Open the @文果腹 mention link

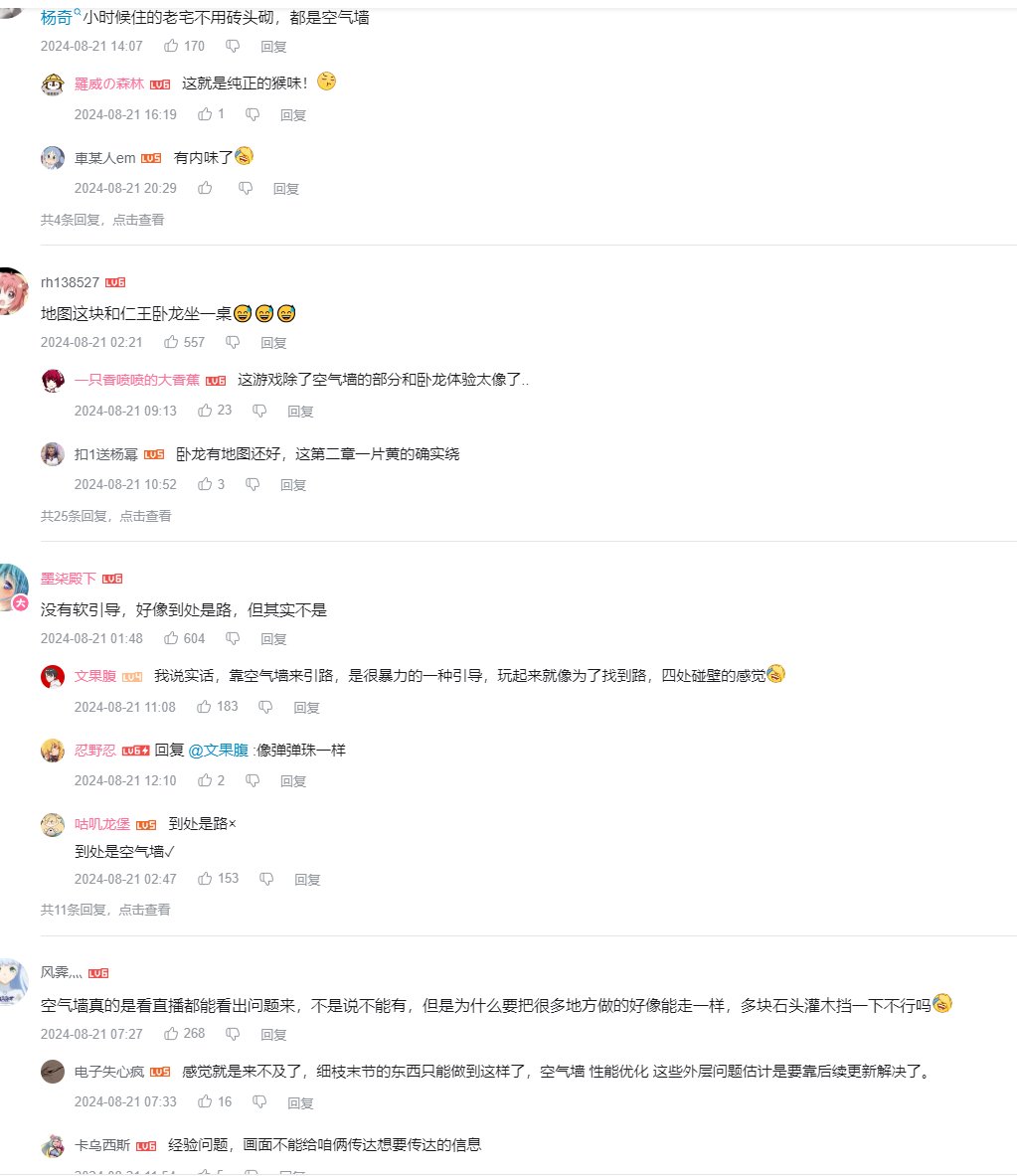point(218,751)
